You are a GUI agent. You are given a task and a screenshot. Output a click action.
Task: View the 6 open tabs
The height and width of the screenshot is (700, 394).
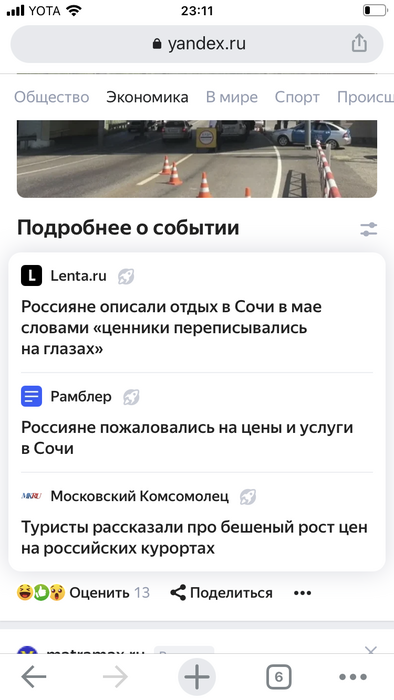pos(278,677)
